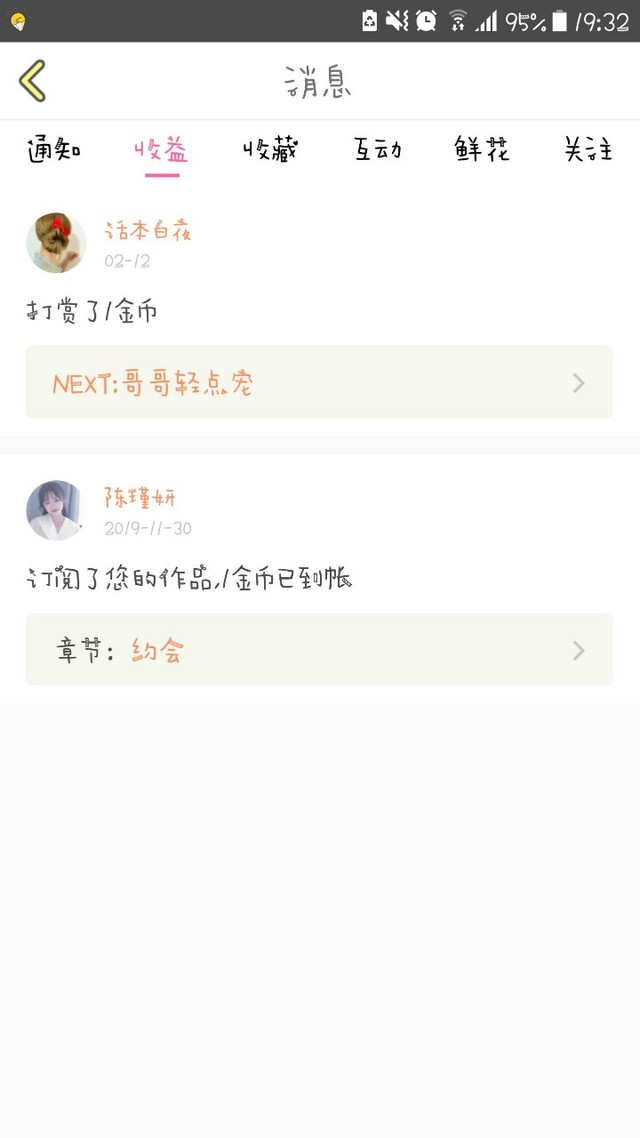This screenshot has height=1138, width=640.
Task: Select the 收益 tab
Action: click(x=162, y=150)
